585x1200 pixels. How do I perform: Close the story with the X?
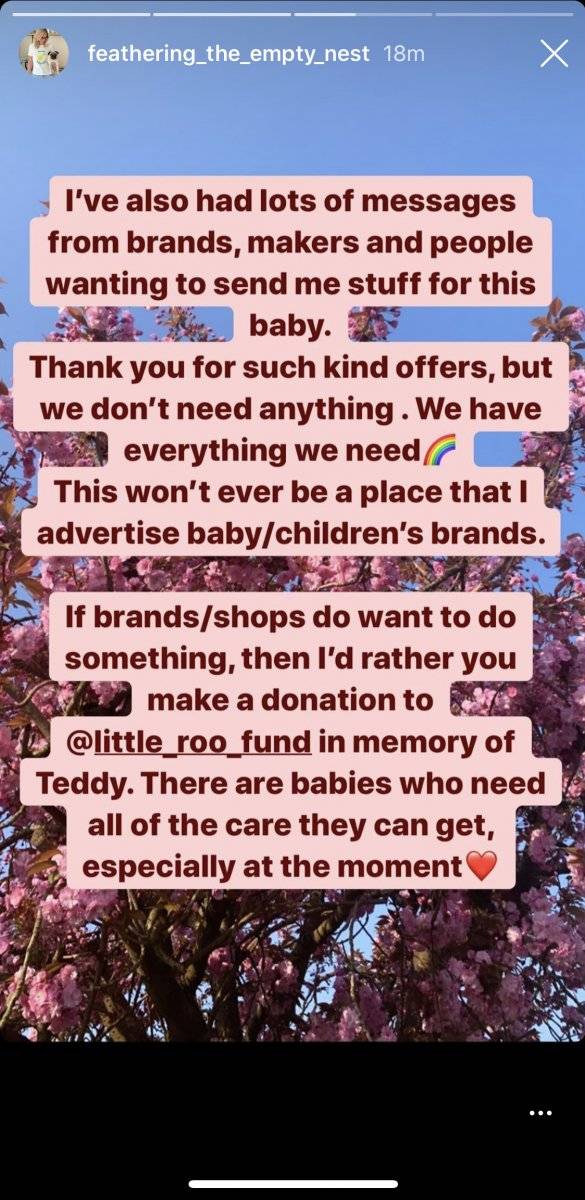pyautogui.click(x=554, y=53)
